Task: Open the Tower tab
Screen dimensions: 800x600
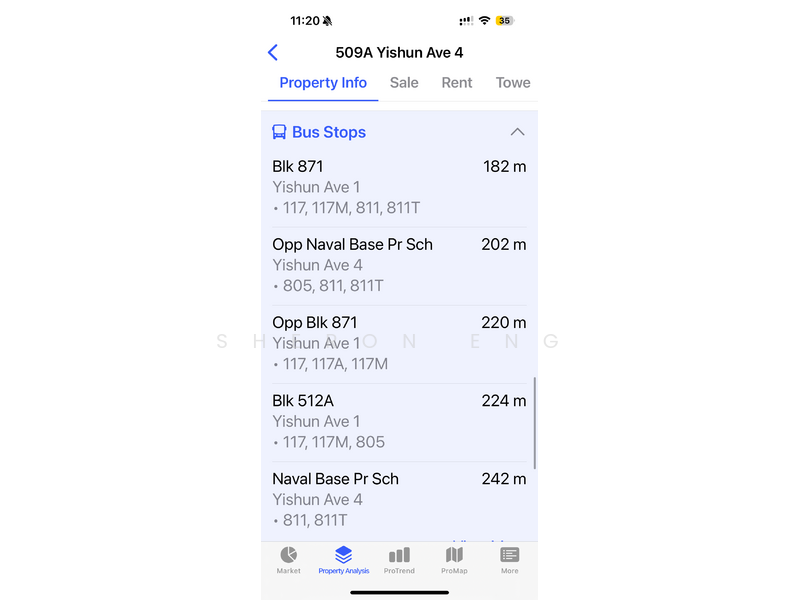Action: 513,83
